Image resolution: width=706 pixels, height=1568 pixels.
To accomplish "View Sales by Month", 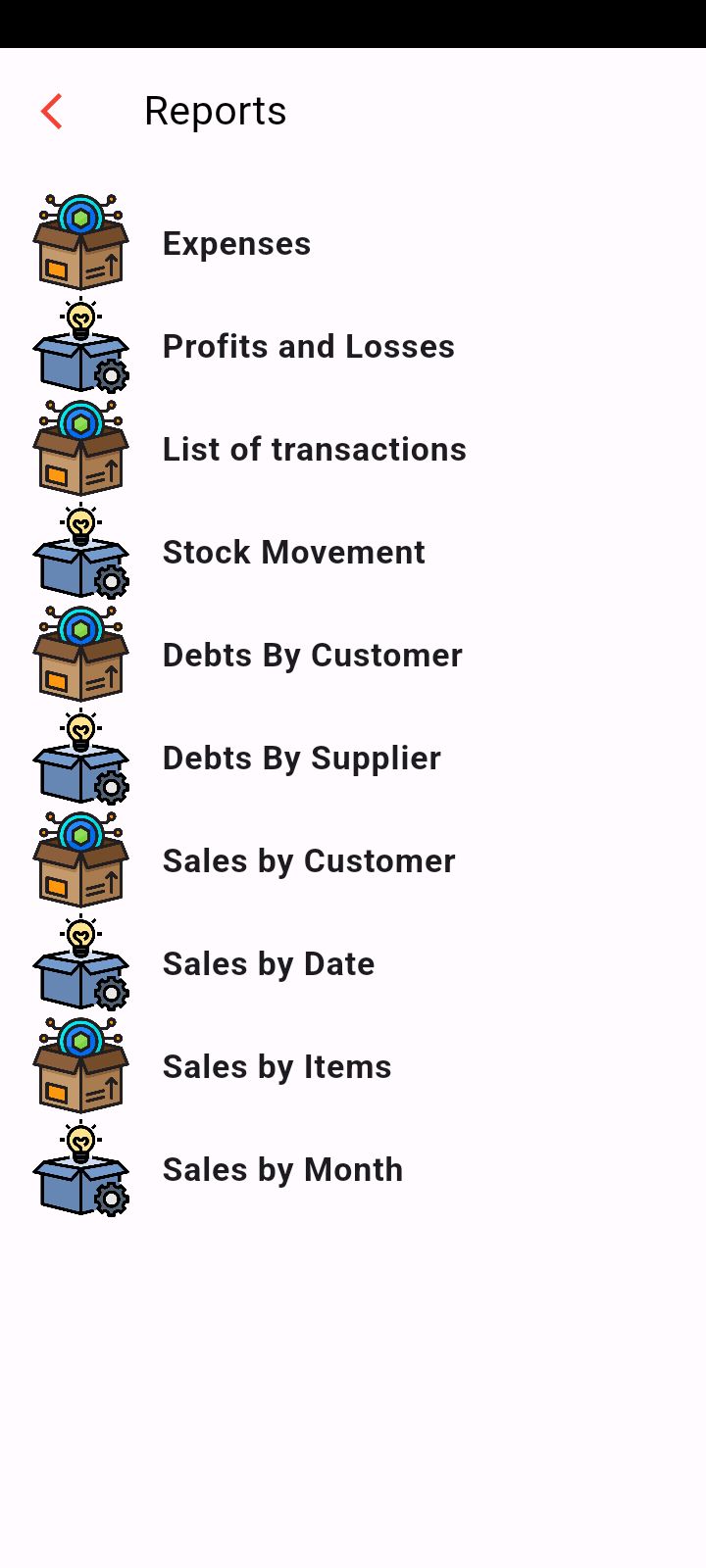I will click(282, 1169).
